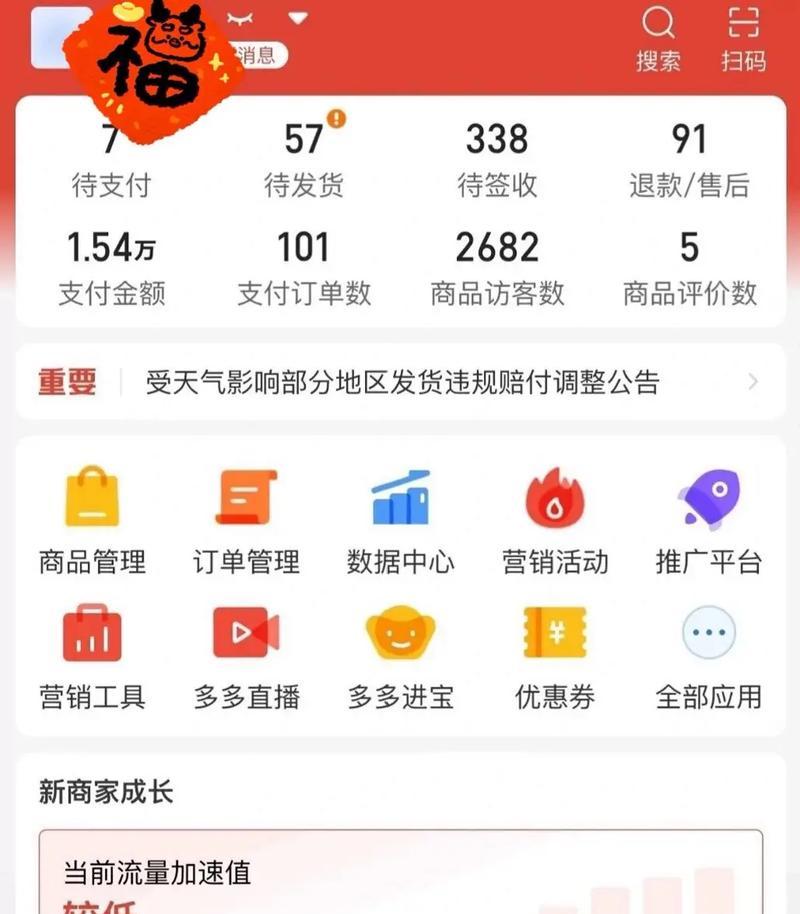View 支付订单数 paid orders count
The width and height of the screenshot is (800, 914).
pyautogui.click(x=304, y=268)
